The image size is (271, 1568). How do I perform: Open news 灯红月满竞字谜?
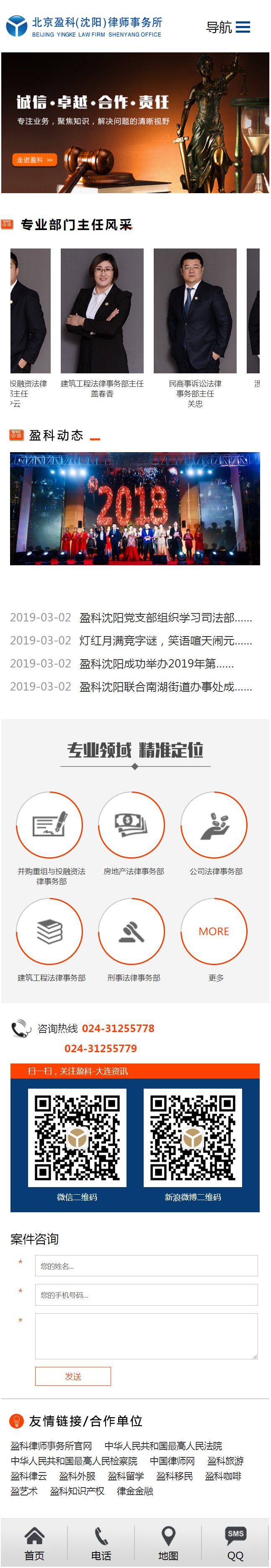click(165, 641)
